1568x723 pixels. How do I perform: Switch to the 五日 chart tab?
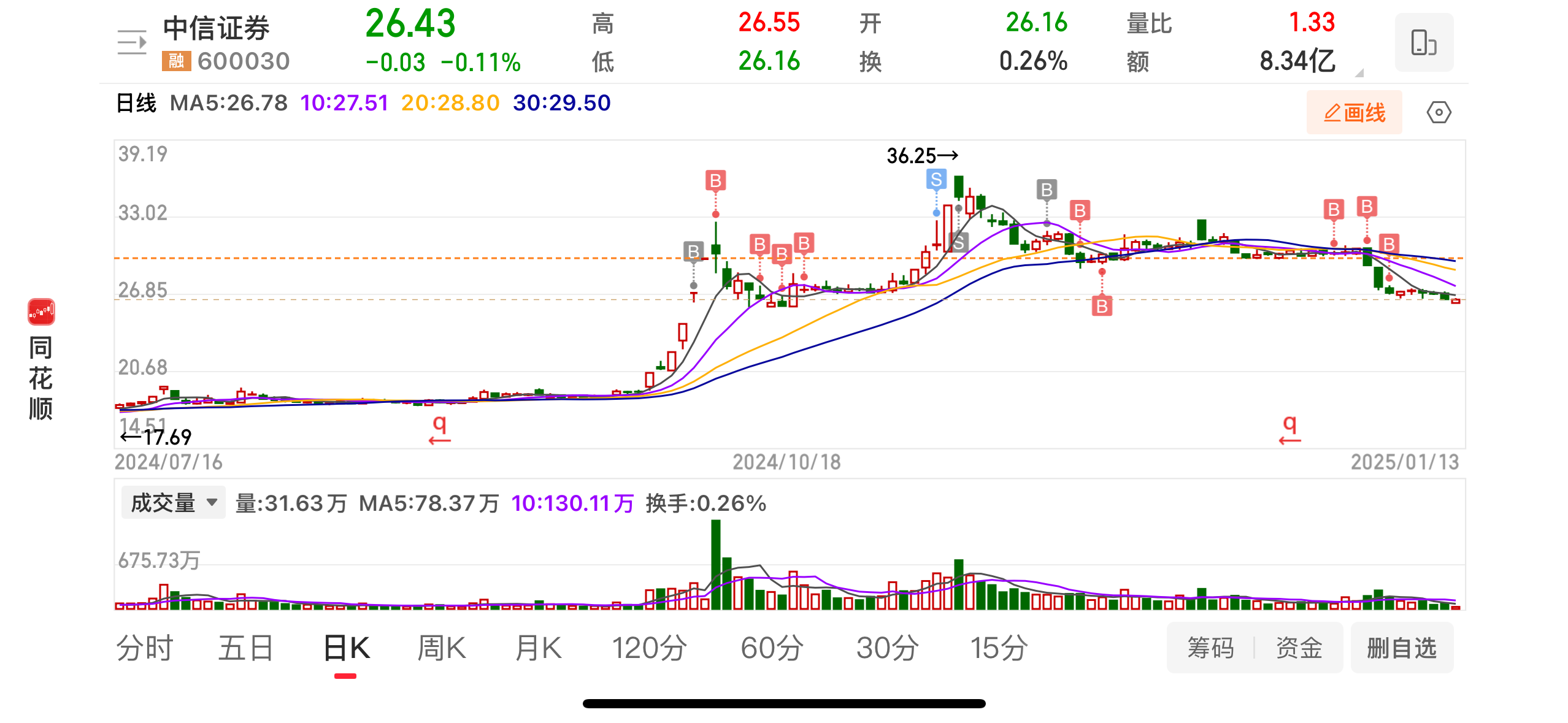pyautogui.click(x=245, y=648)
